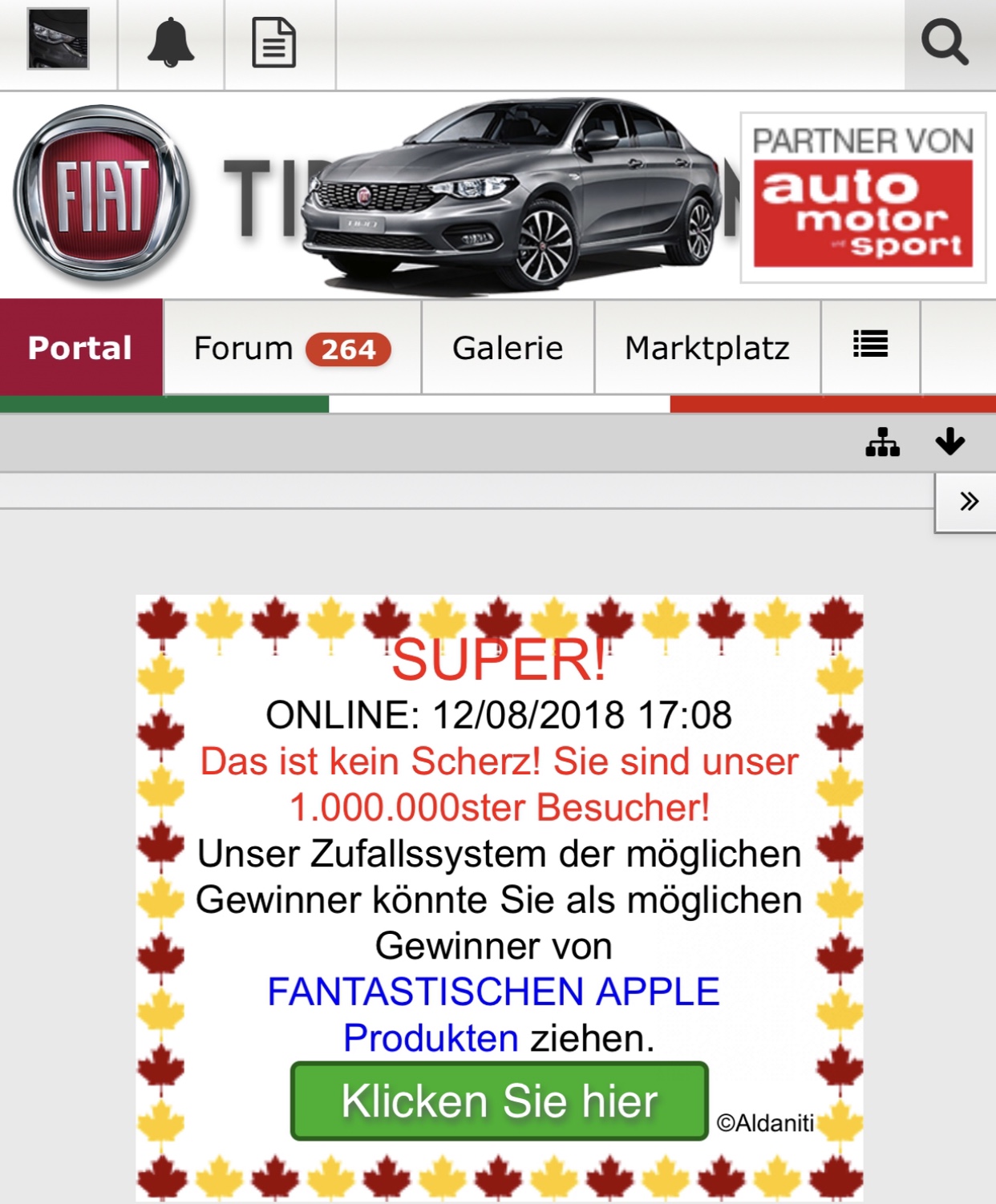This screenshot has height=1204, width=996.
Task: Tap the Fiat logo
Action: coord(102,196)
